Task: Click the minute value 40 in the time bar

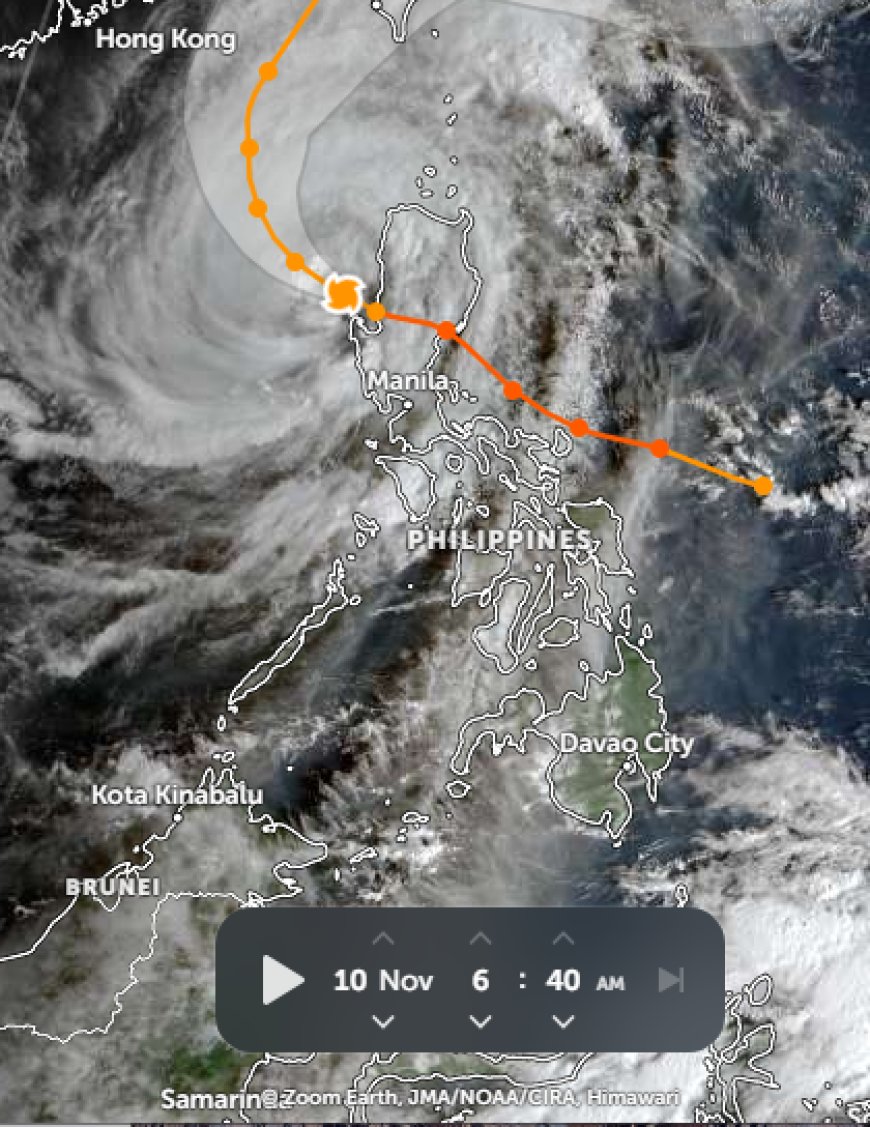Action: pos(561,981)
